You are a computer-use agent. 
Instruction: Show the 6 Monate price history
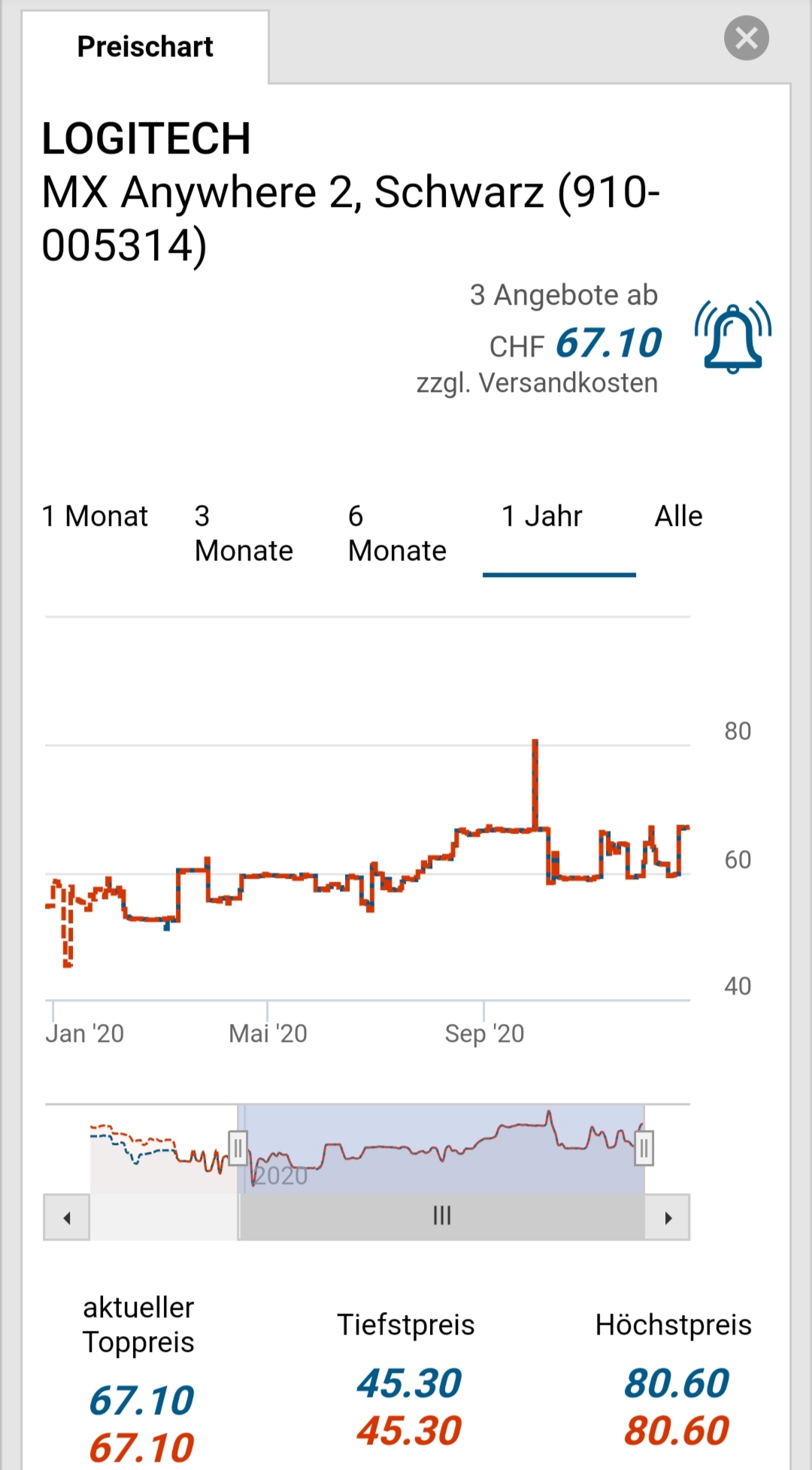(397, 533)
